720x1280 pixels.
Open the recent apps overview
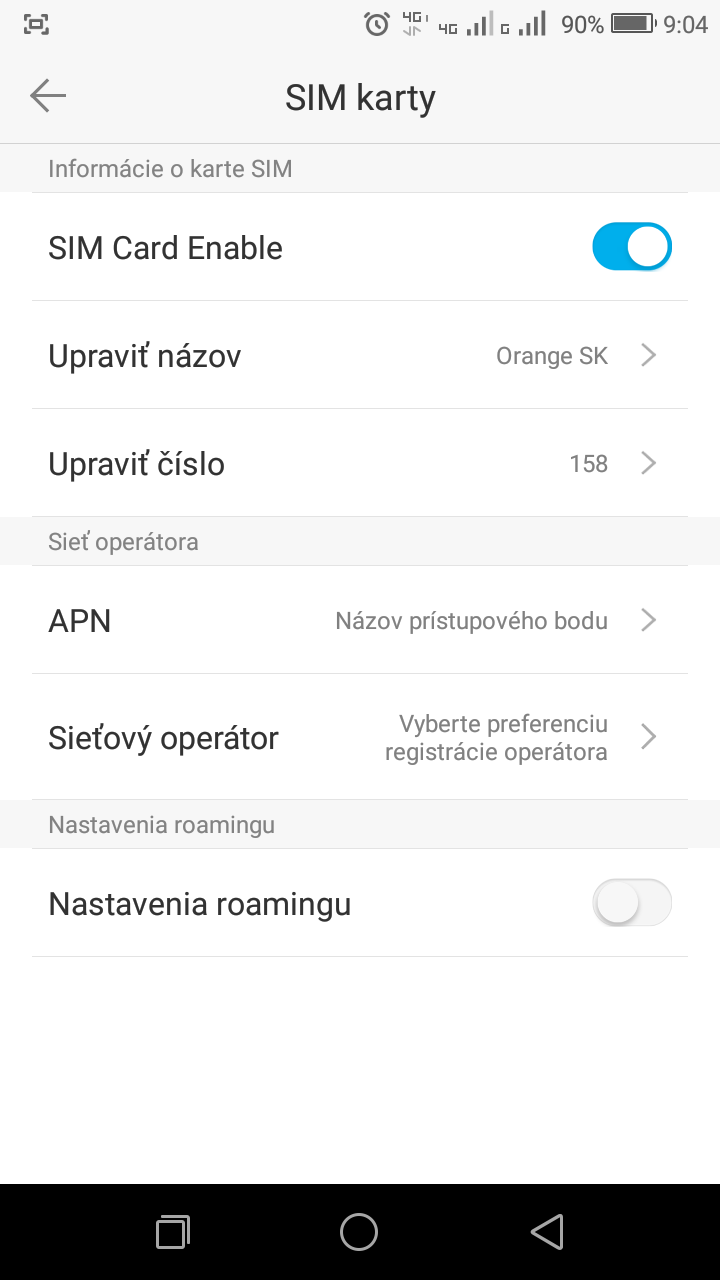coord(173,1232)
